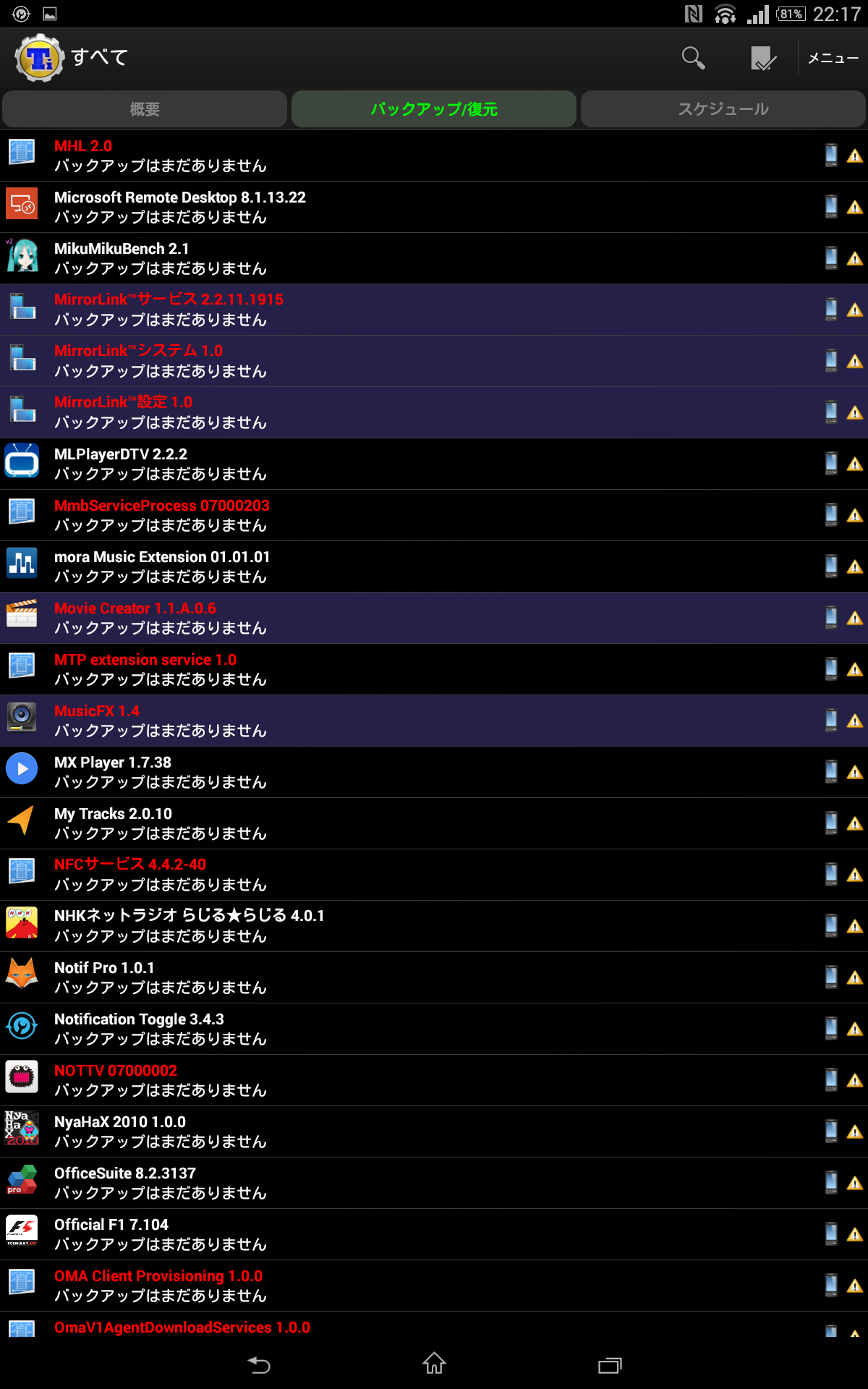Switch to the スケジュール tab

tap(723, 109)
